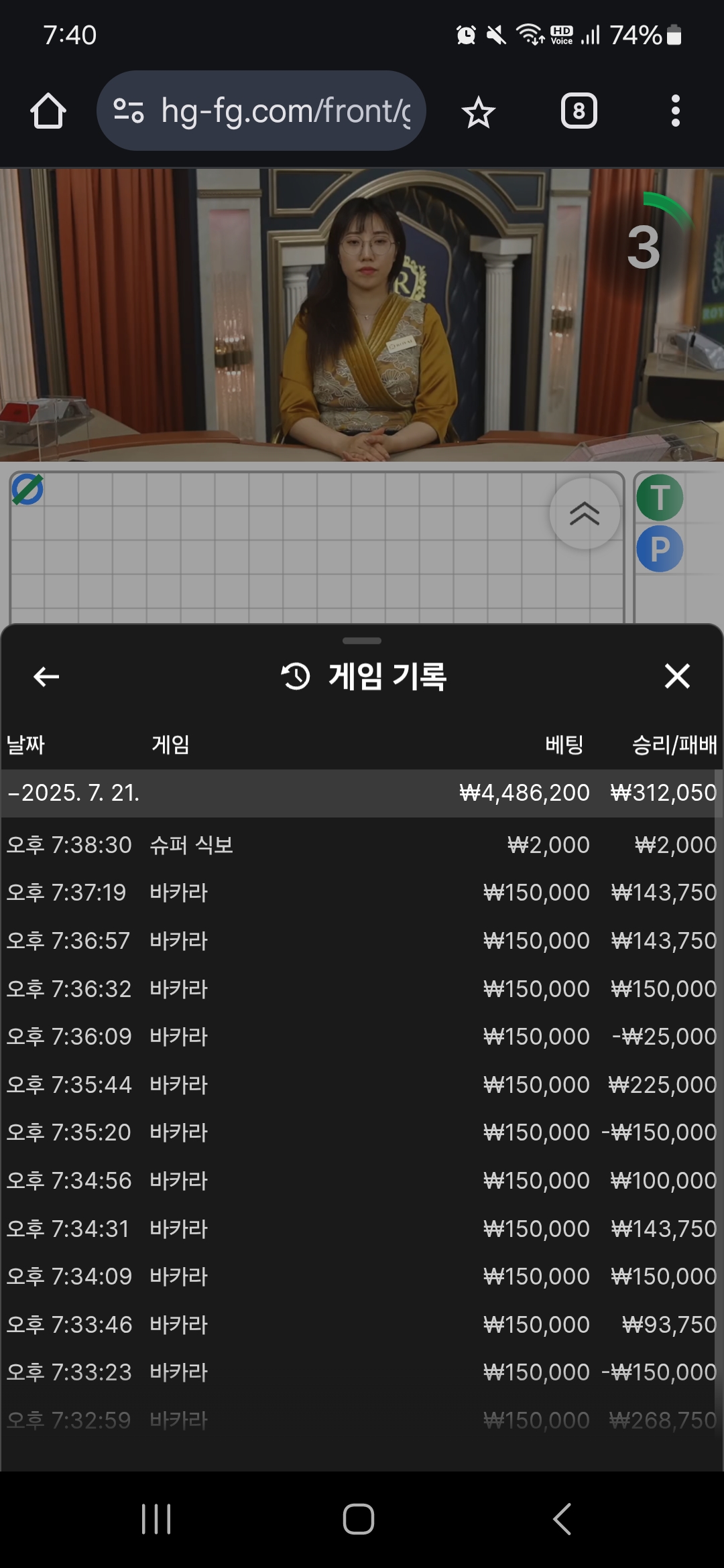Tap the hg-fg.com address bar
This screenshot has width=724, height=1568.
[261, 111]
